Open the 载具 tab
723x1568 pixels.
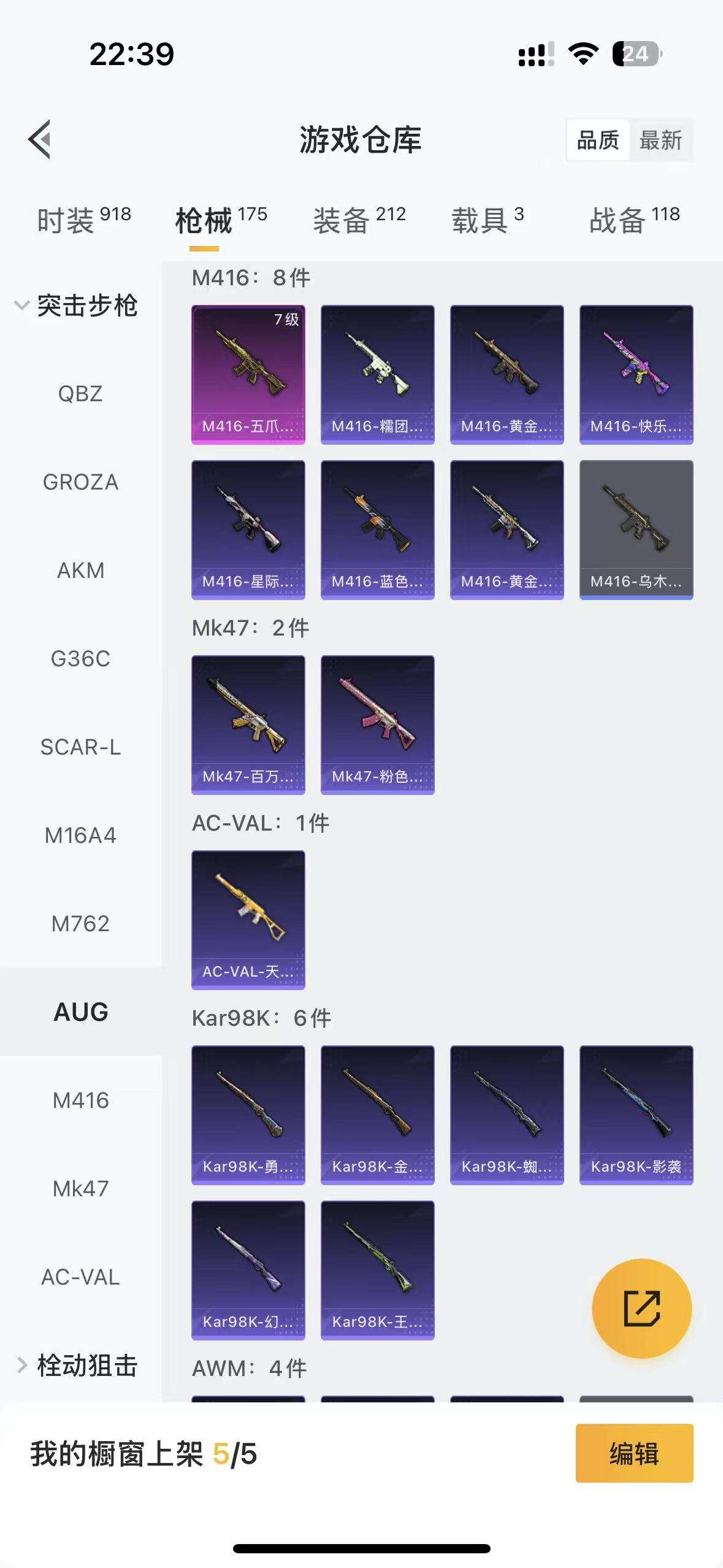click(487, 220)
